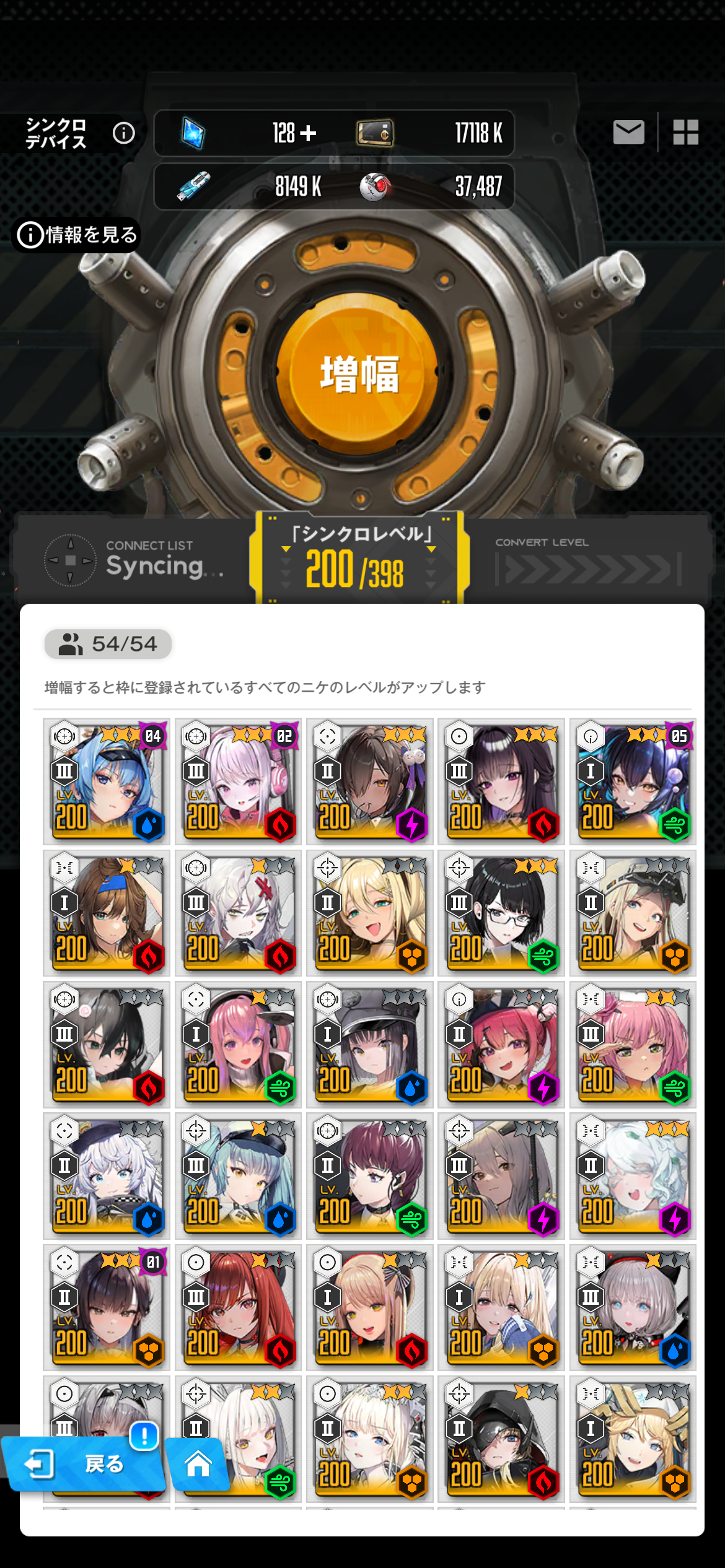Return to lobby via the home icon
Screen dimensions: 725x1568
(198, 1465)
